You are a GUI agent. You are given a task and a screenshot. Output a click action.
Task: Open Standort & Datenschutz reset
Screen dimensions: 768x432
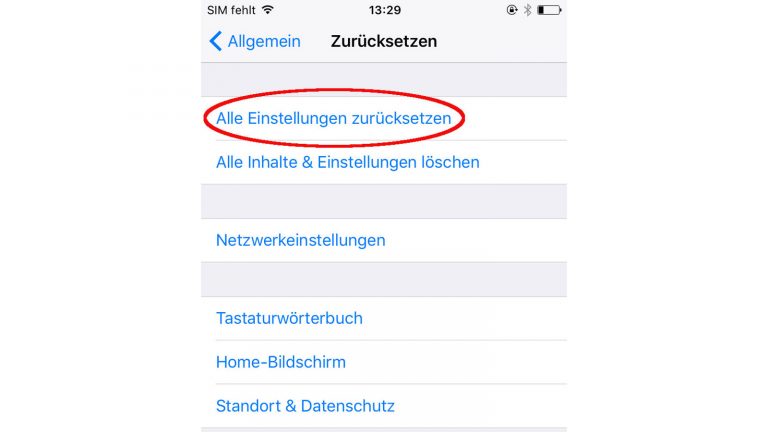pos(305,406)
